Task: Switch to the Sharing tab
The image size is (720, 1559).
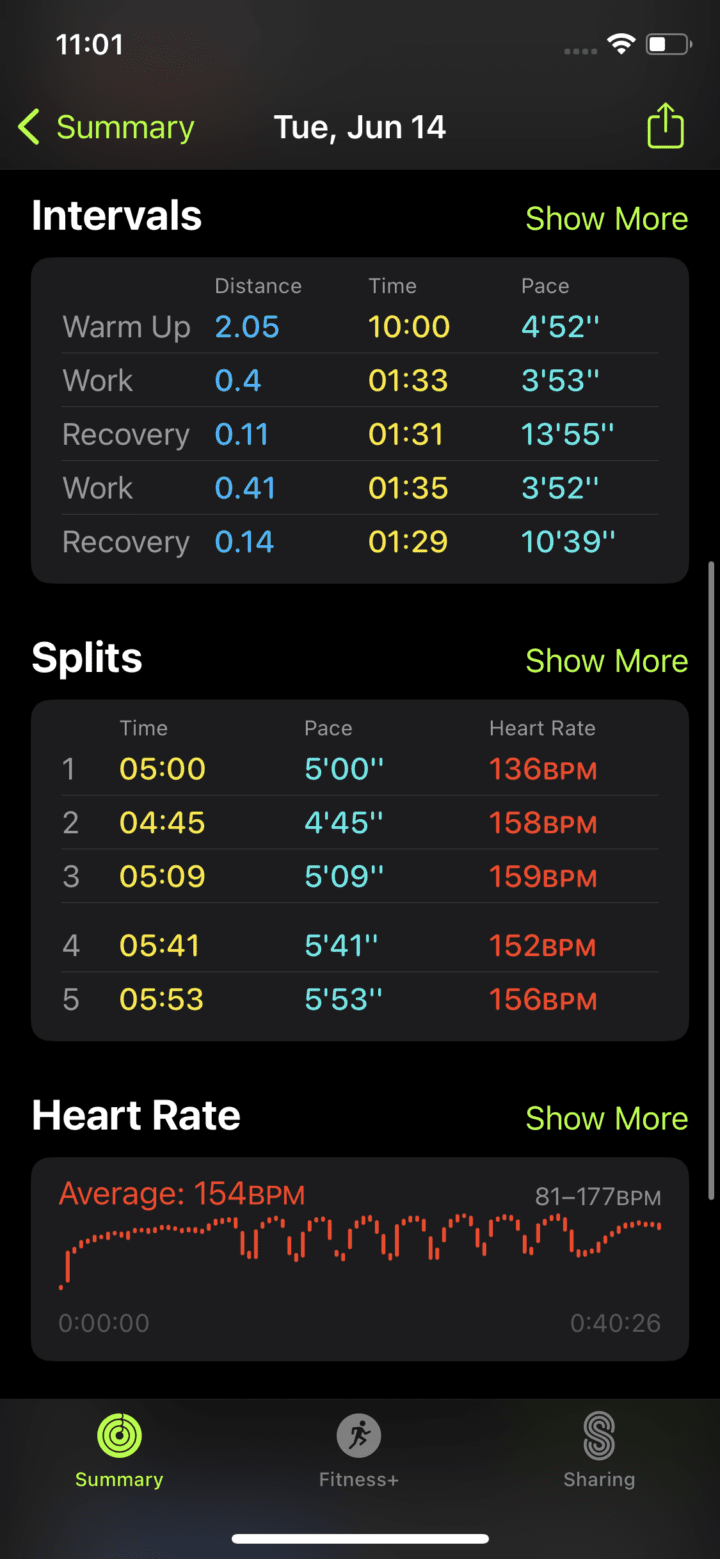Action: tap(599, 1450)
